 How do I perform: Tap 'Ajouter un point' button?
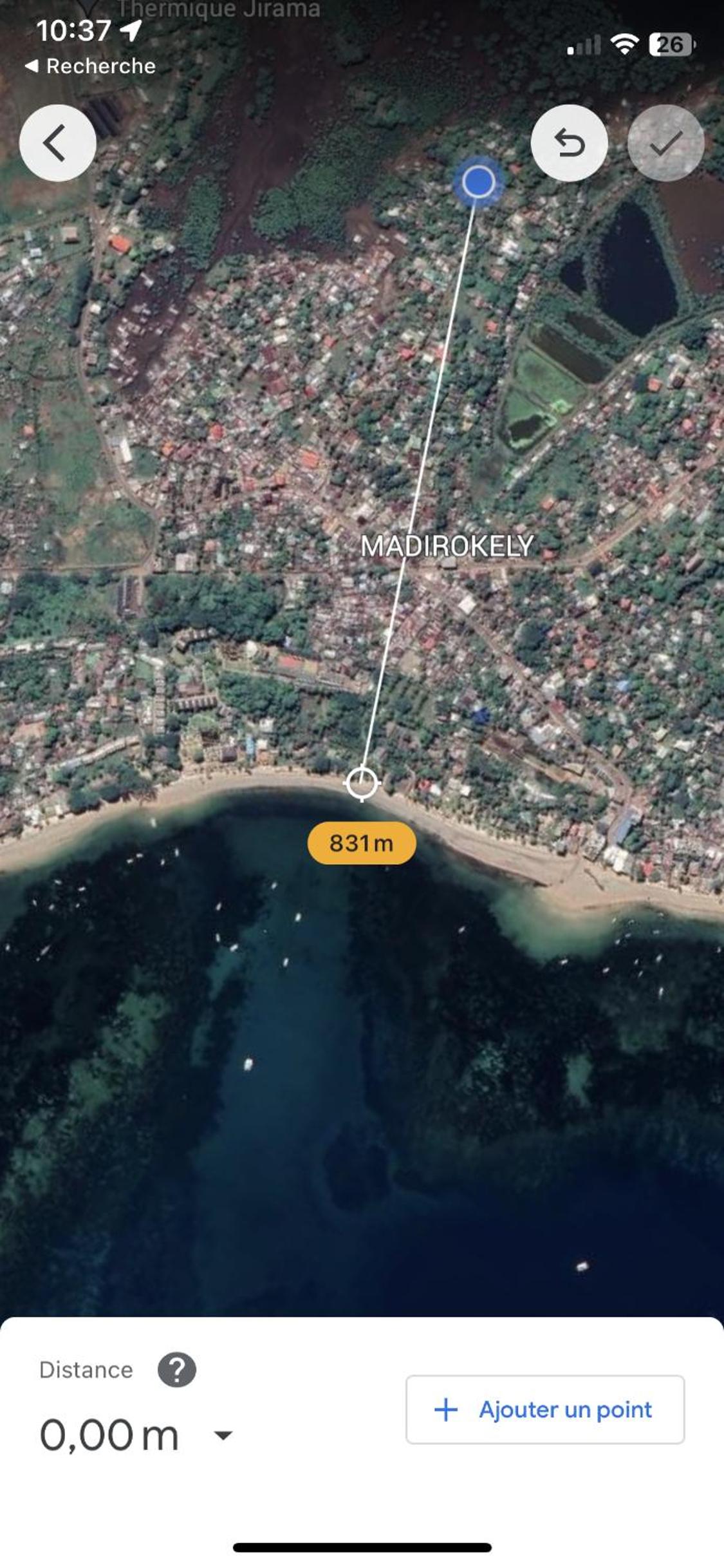pyautogui.click(x=544, y=1410)
